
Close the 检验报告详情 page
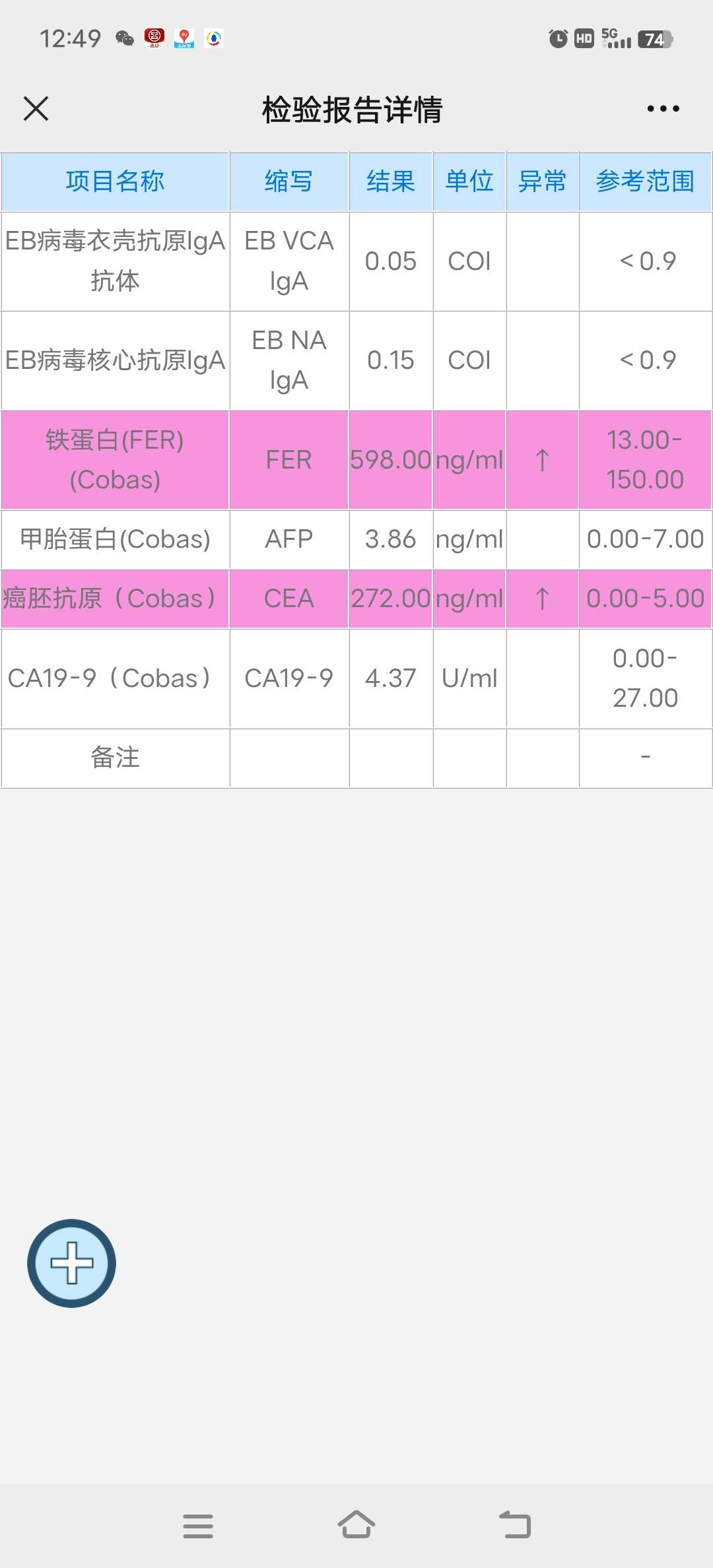[36, 109]
